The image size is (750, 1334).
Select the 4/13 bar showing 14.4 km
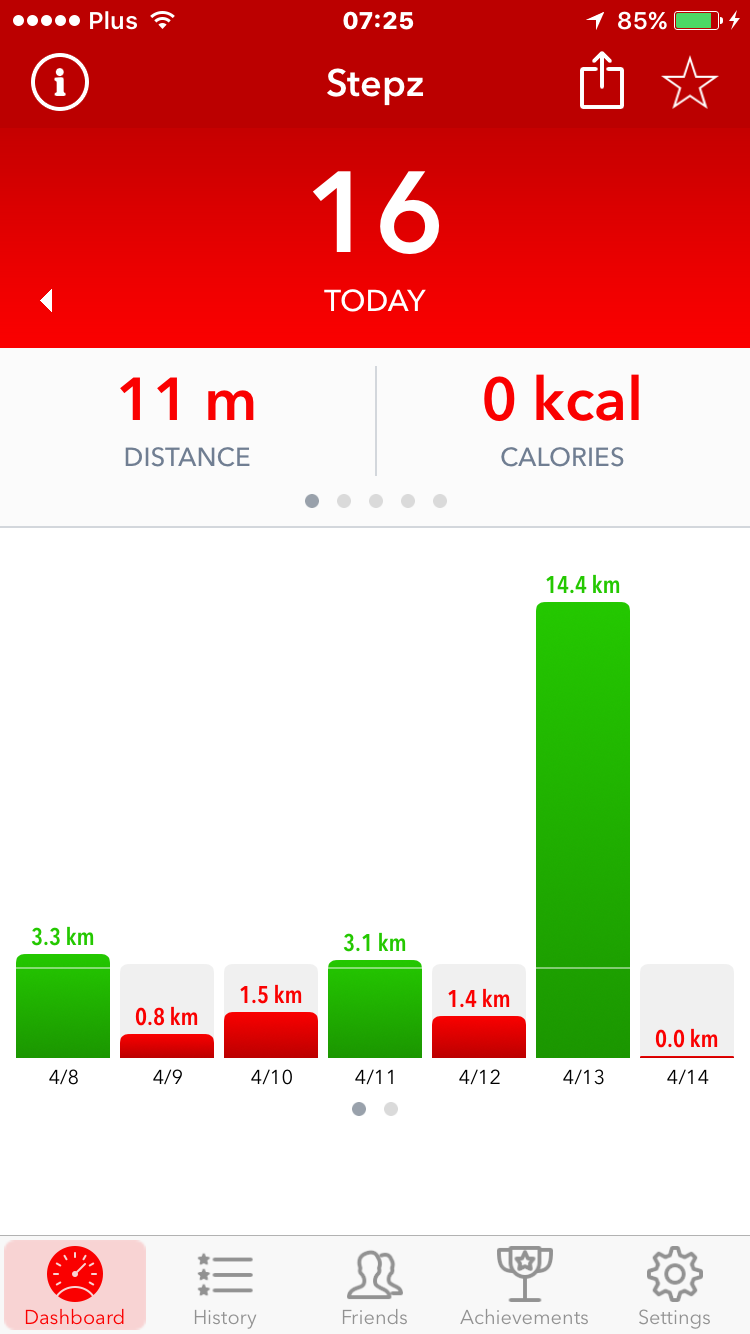[x=583, y=830]
